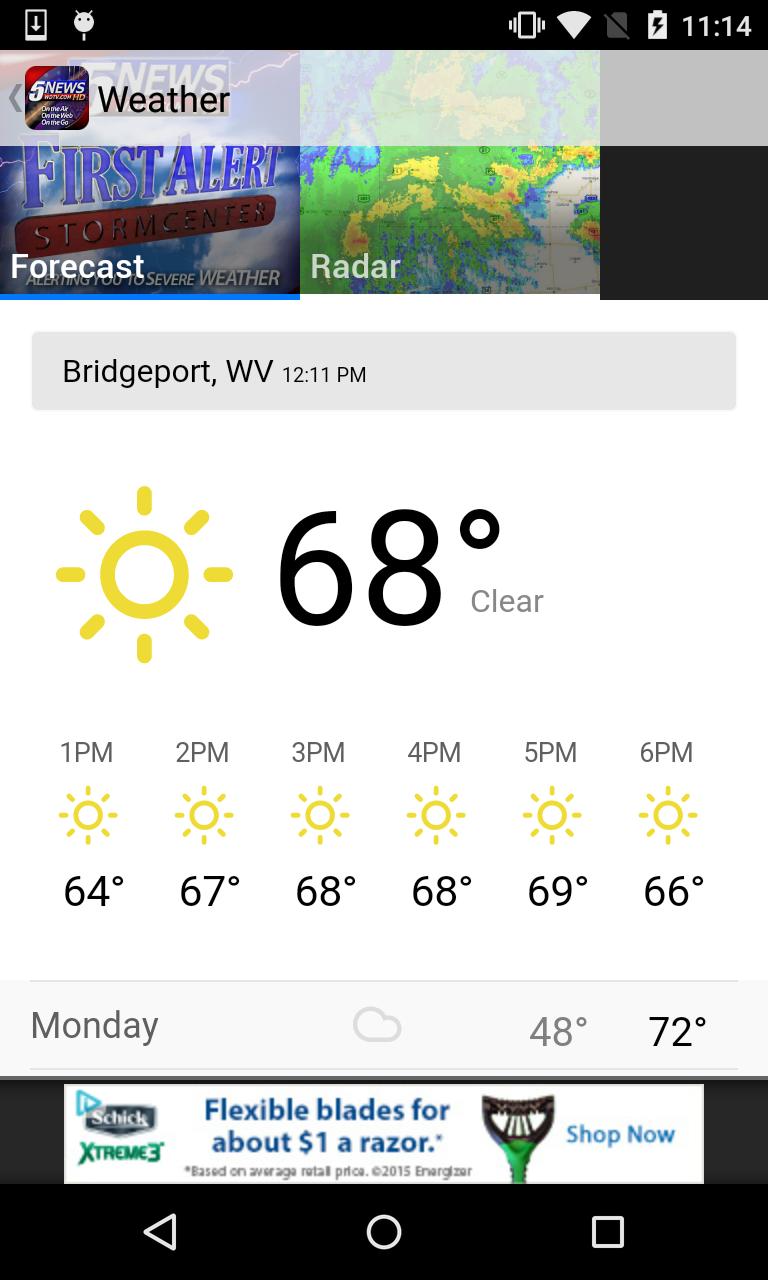768x1280 pixels.
Task: Open Monday's forecast row
Action: tap(384, 1027)
